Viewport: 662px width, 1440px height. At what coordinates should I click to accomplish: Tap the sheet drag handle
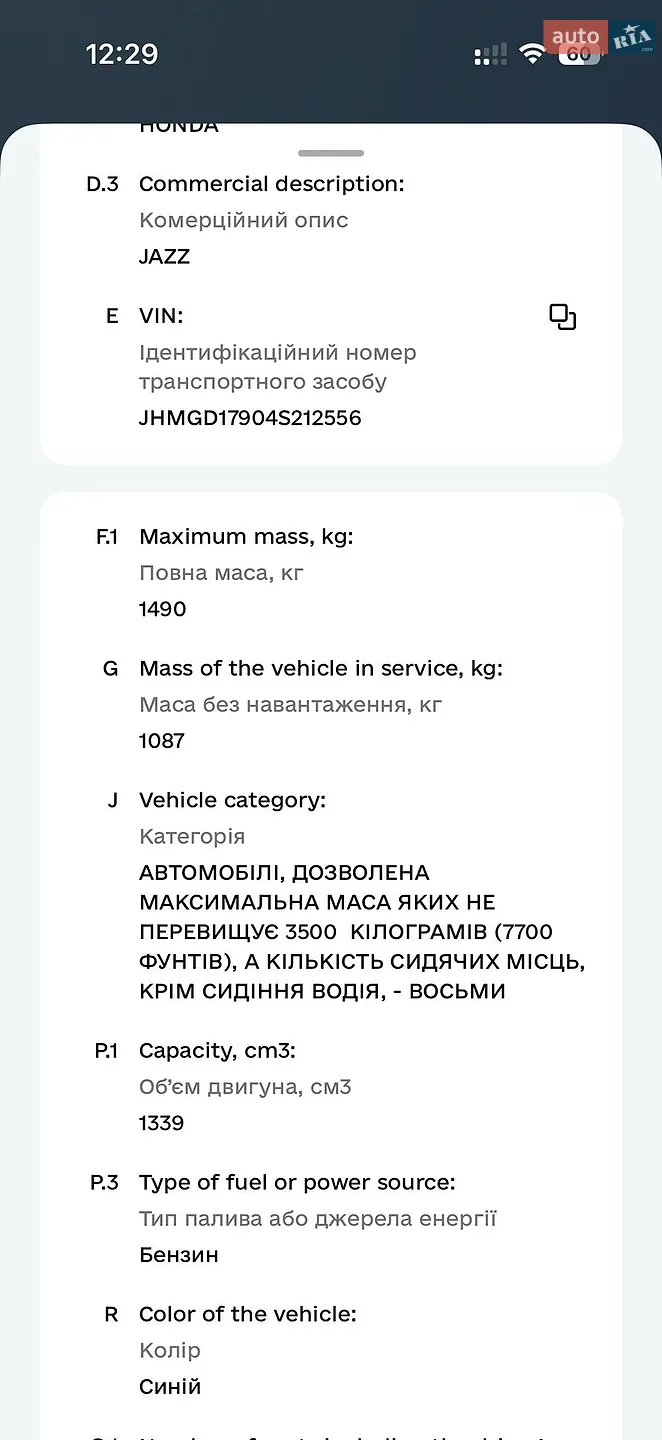(331, 153)
